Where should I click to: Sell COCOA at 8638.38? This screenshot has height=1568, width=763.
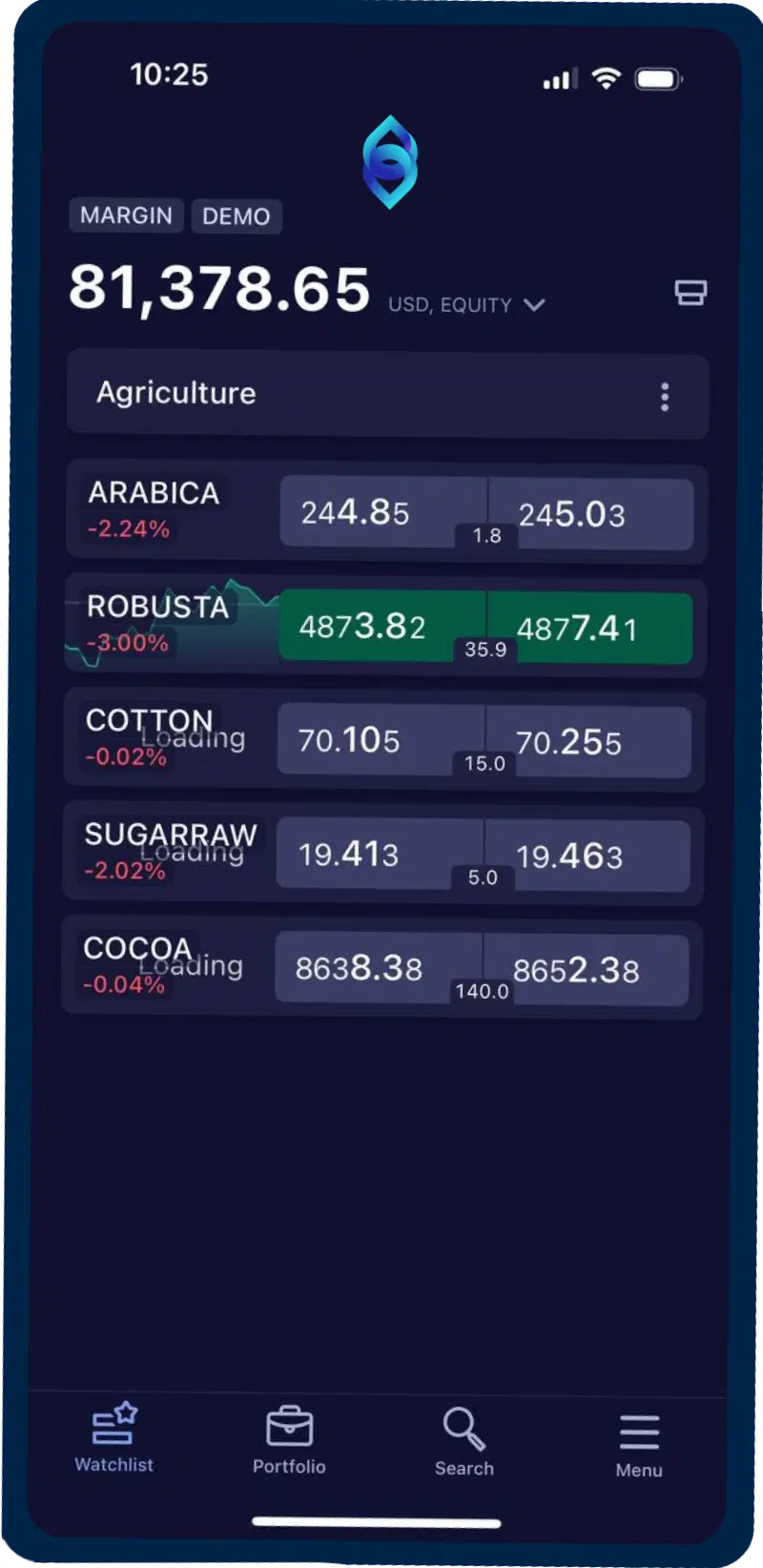[379, 967]
